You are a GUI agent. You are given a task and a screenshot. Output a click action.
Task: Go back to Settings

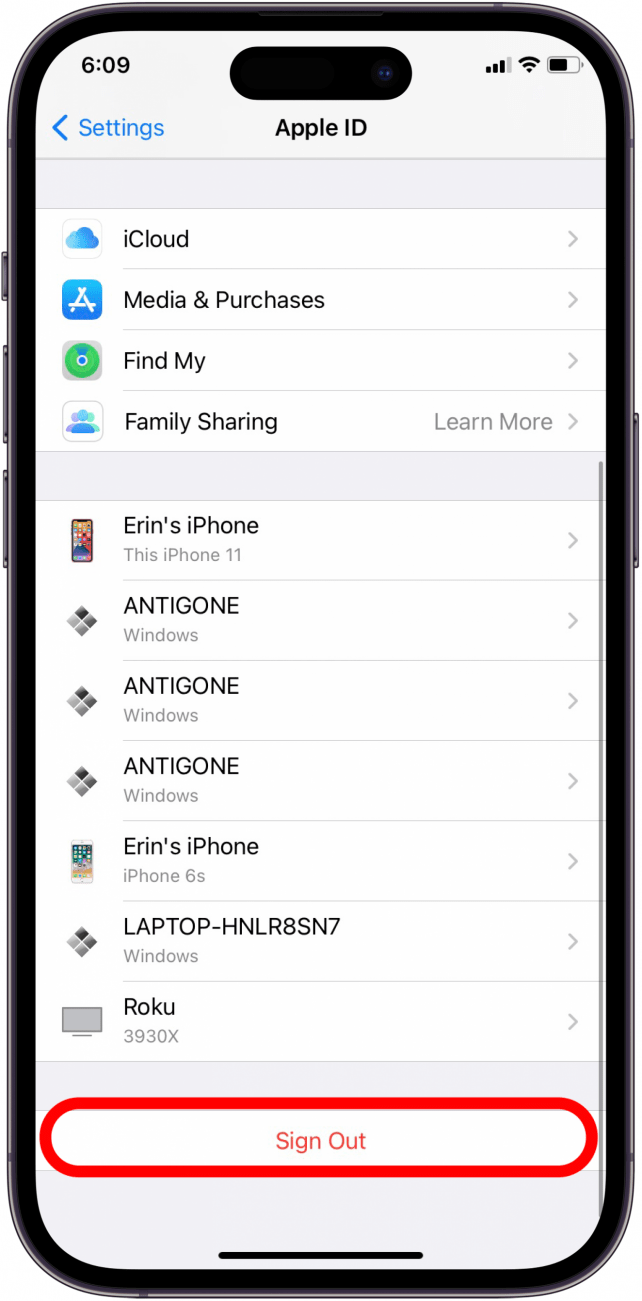(x=108, y=128)
